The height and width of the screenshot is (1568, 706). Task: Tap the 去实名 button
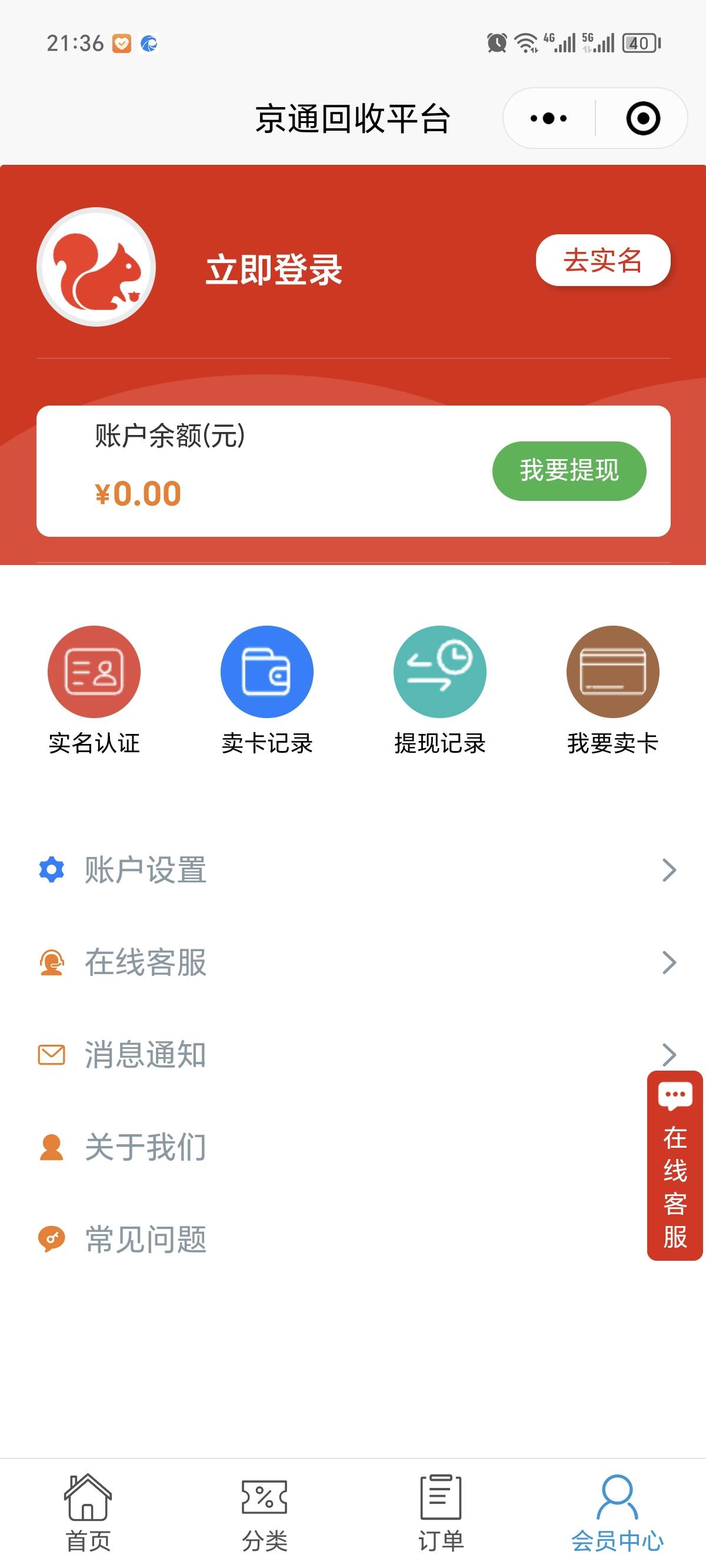point(602,261)
